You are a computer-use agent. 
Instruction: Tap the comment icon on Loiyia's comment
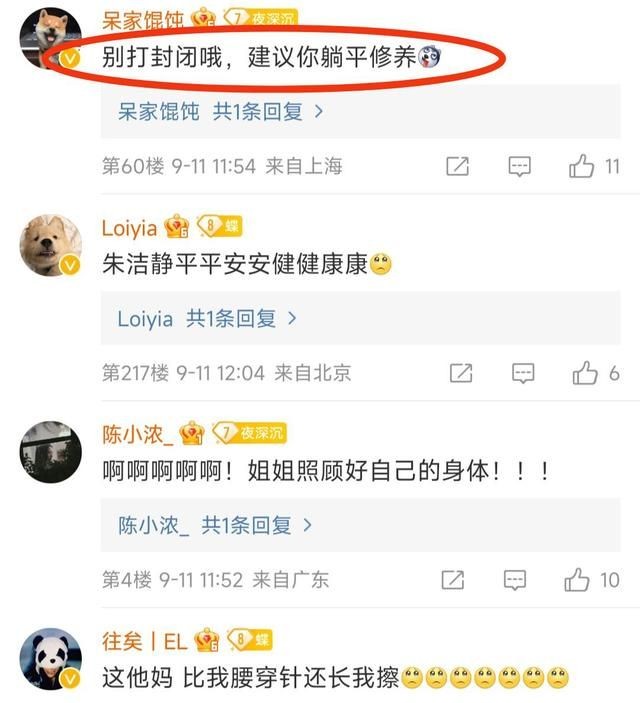point(522,373)
